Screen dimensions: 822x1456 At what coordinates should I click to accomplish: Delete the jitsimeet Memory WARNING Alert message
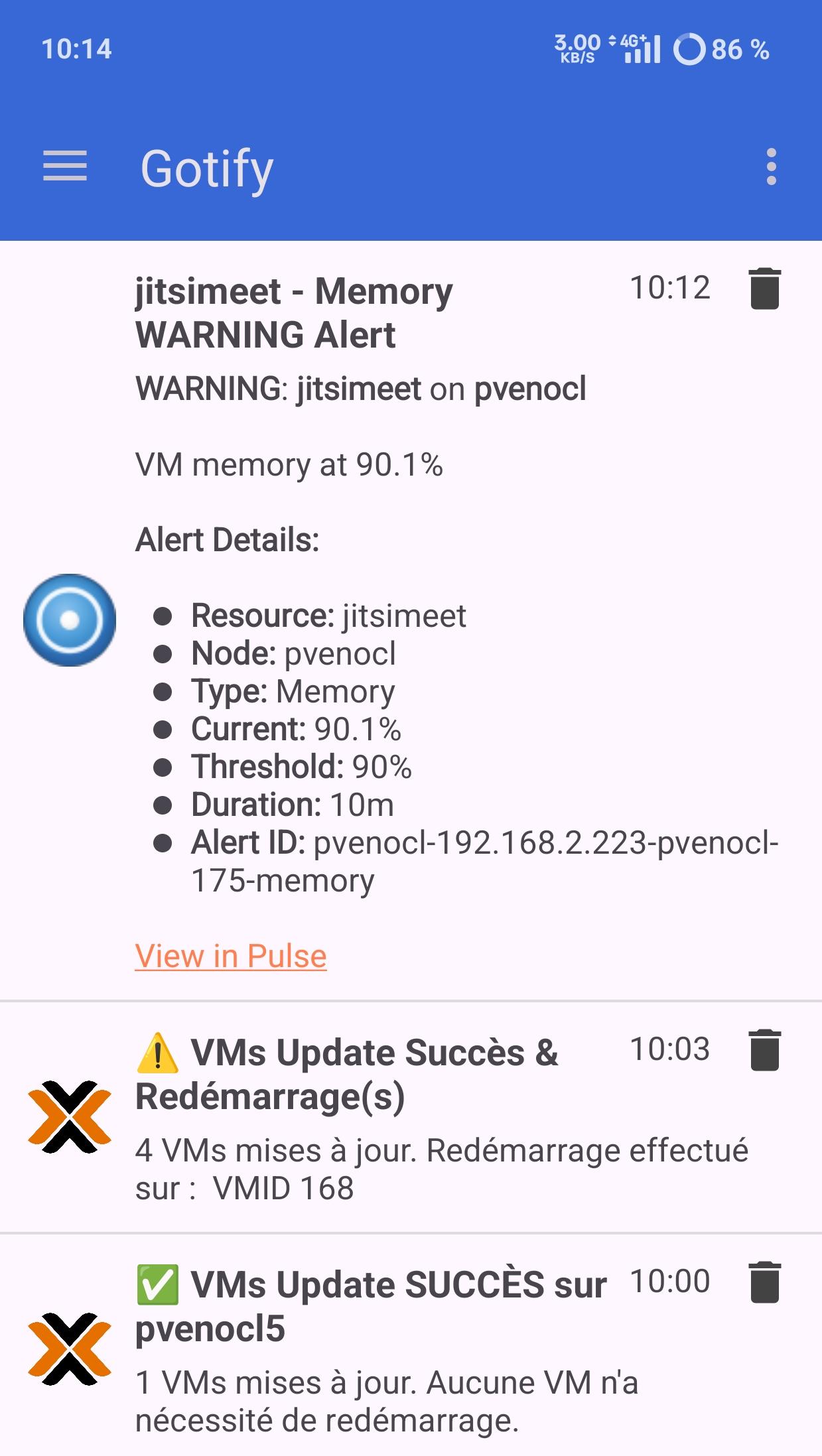(x=764, y=289)
